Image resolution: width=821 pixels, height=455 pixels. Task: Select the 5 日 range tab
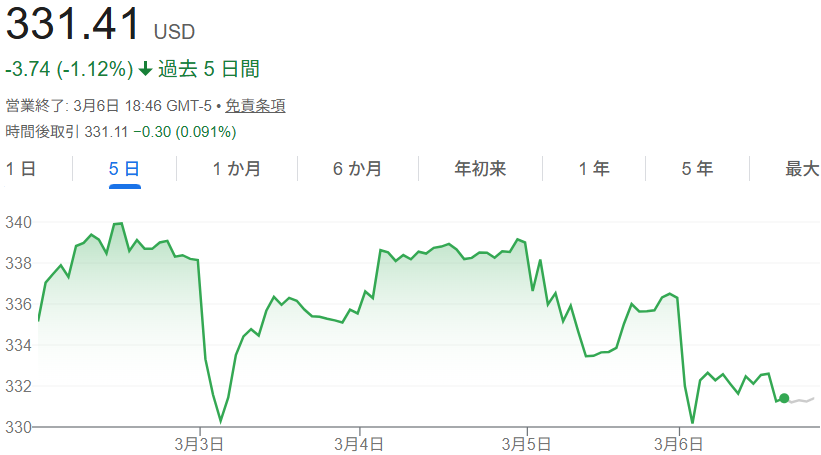click(x=124, y=169)
